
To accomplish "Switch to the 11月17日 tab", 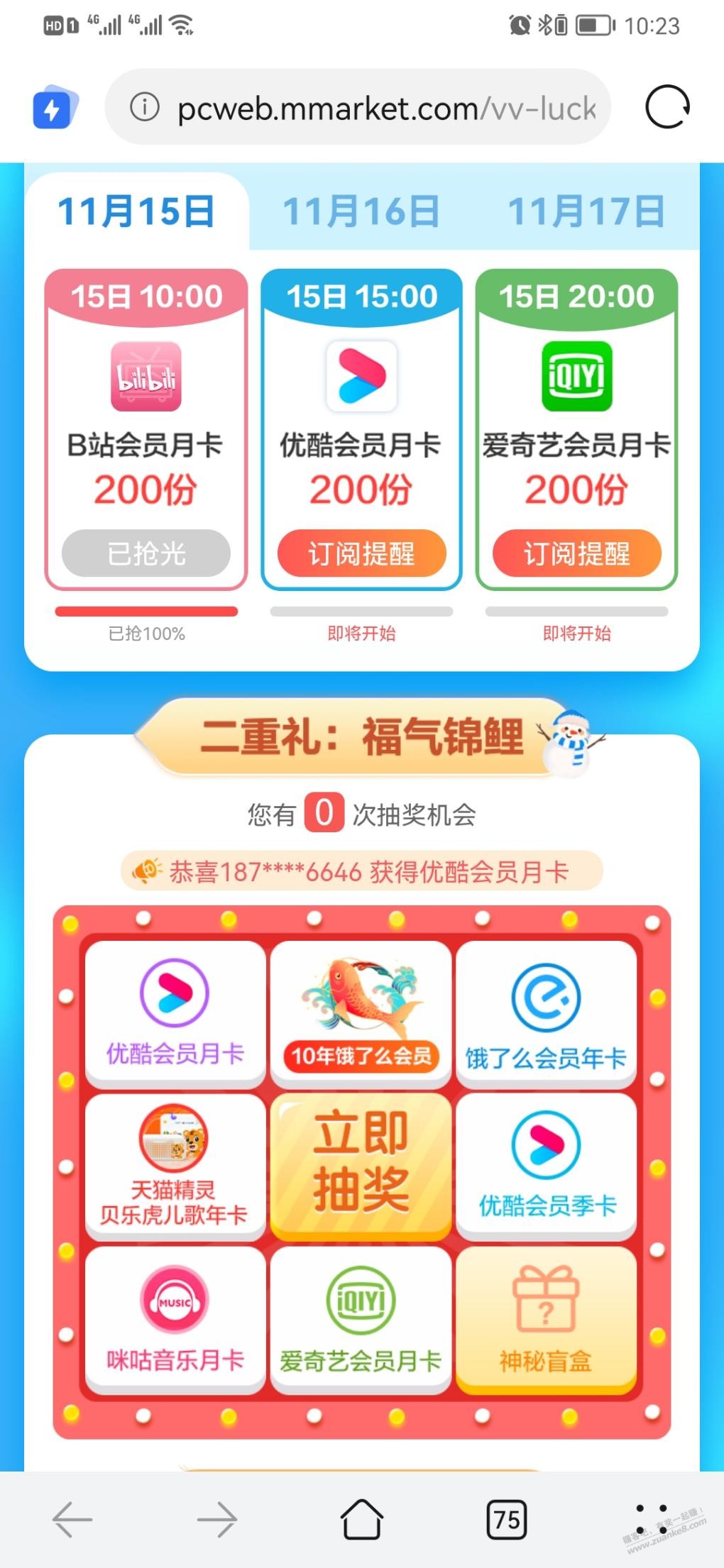I will point(586,211).
